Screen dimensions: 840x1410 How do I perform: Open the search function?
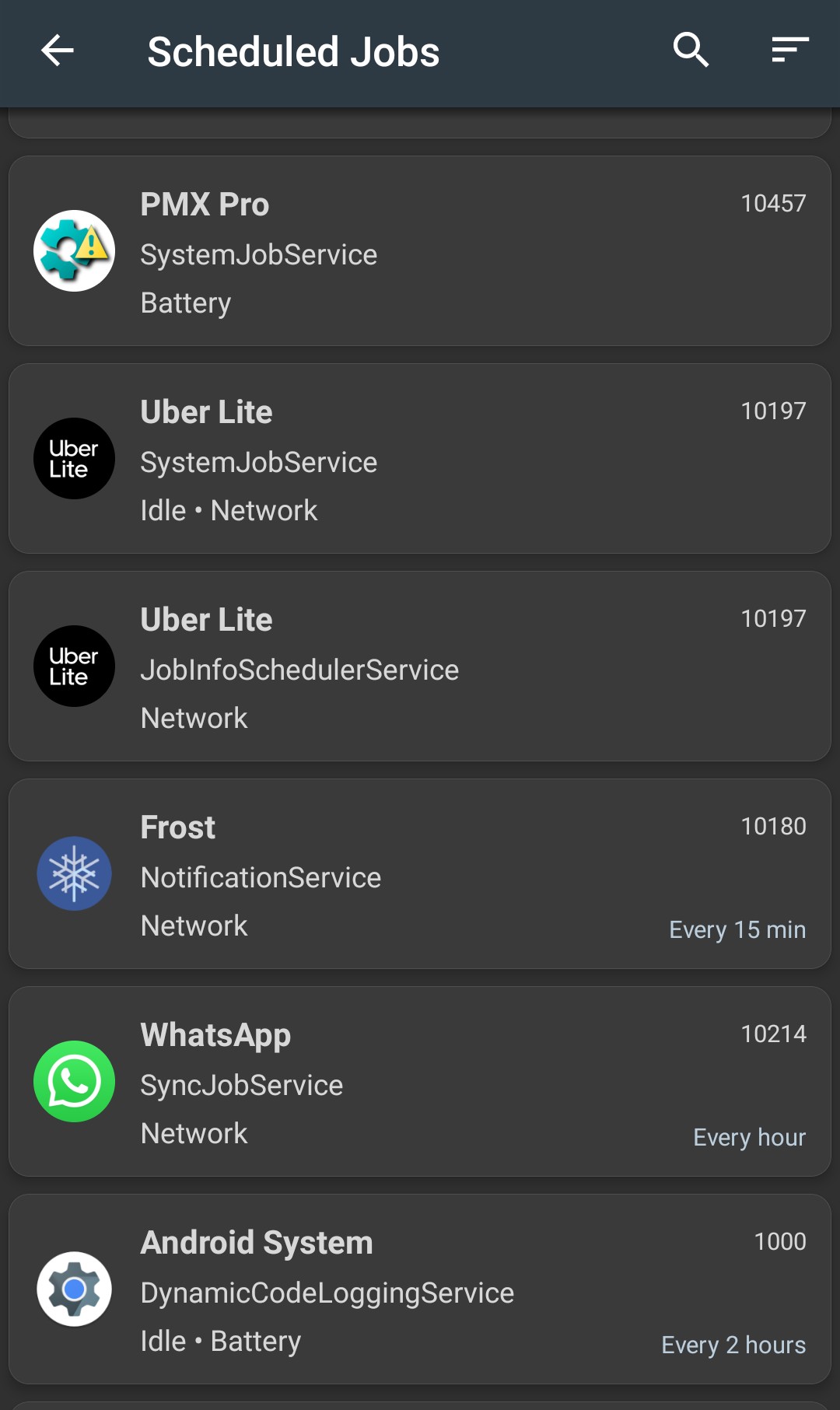click(x=691, y=51)
